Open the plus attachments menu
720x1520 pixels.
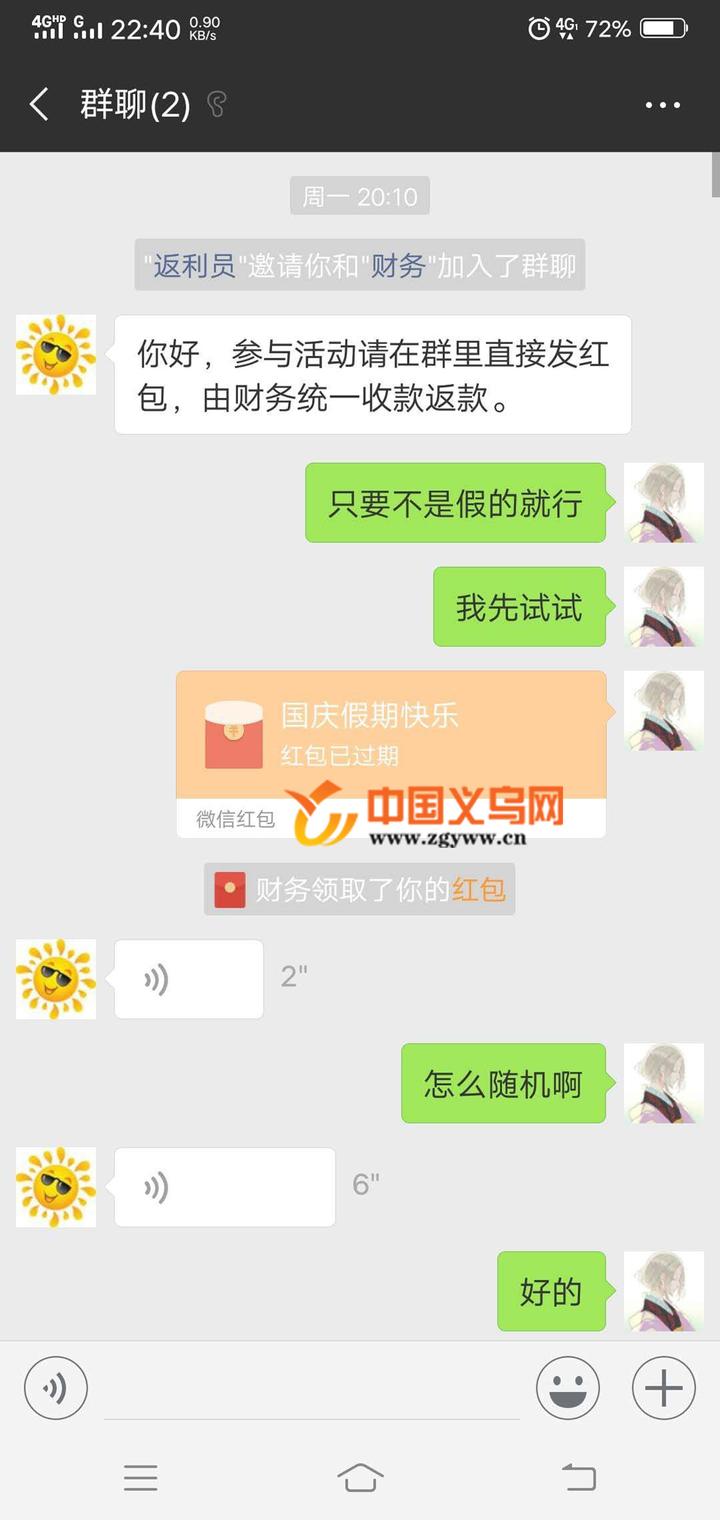(664, 1388)
